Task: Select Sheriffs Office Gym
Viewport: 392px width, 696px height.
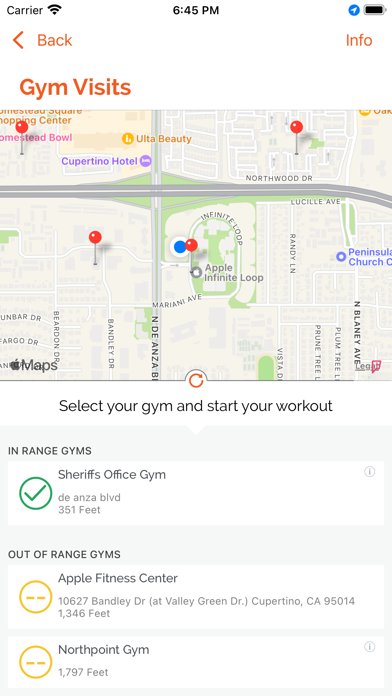Action: pos(196,493)
